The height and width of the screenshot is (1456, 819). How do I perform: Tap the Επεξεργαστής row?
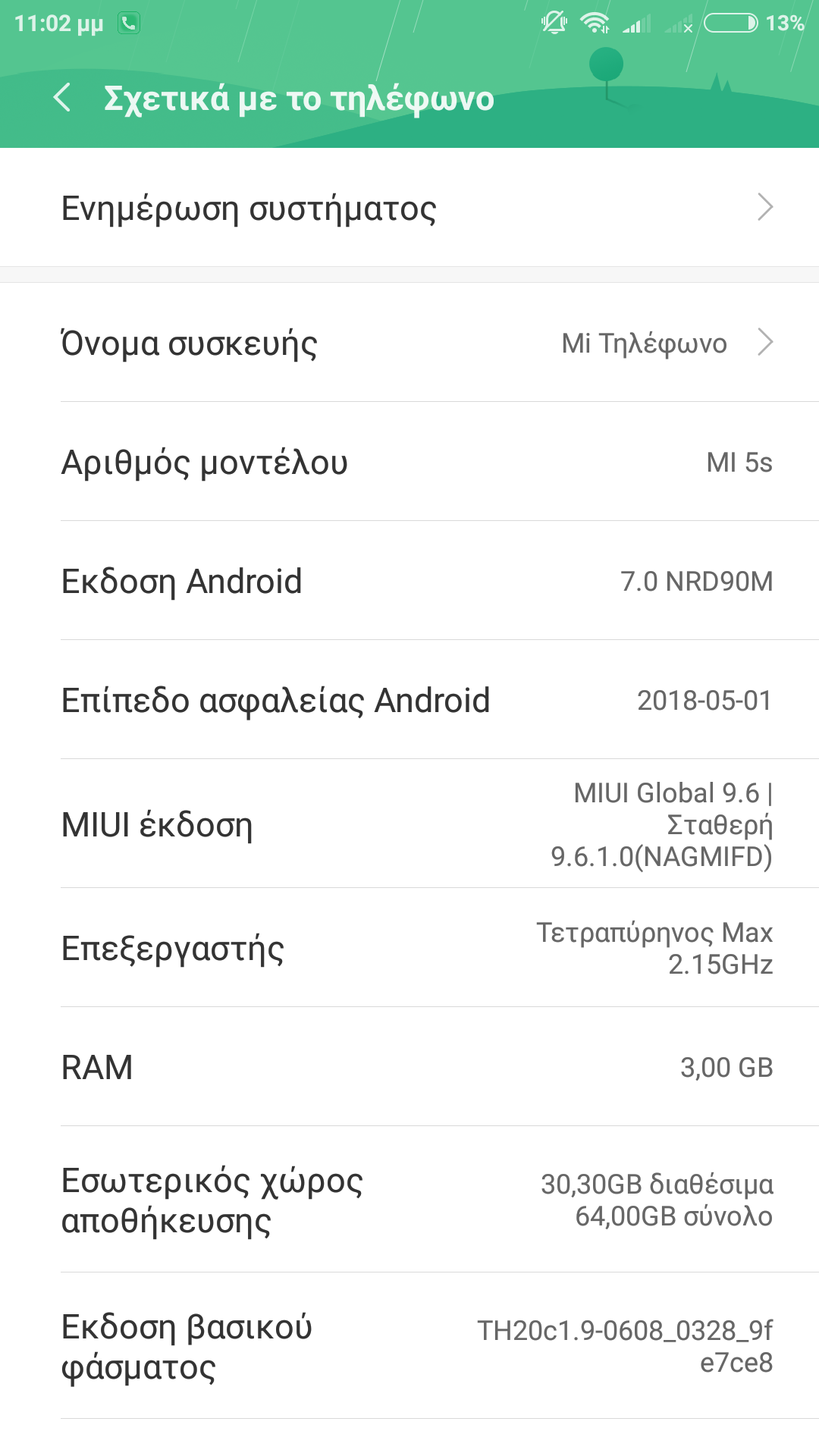[x=409, y=948]
